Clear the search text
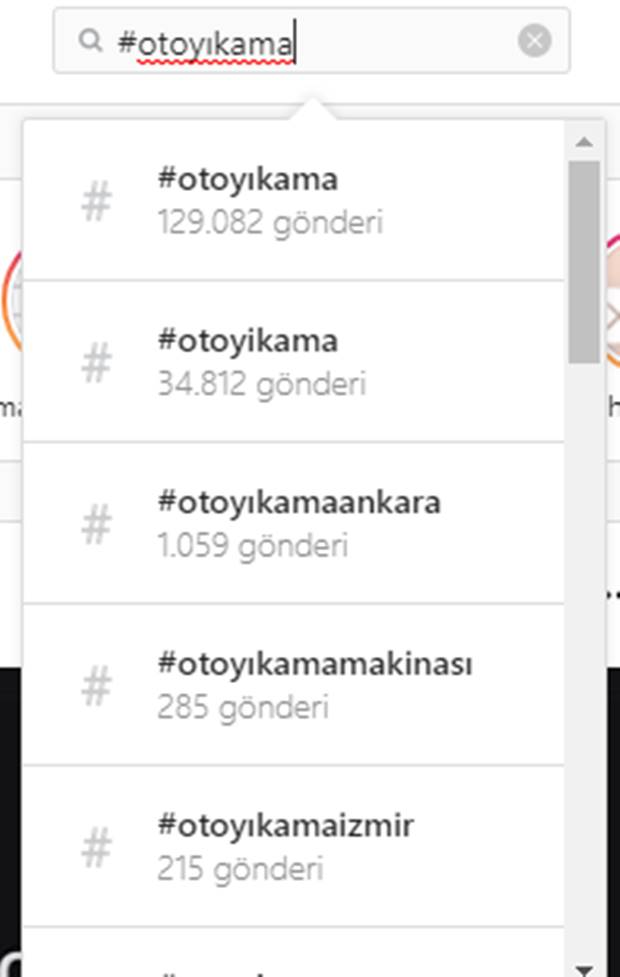 click(x=535, y=41)
